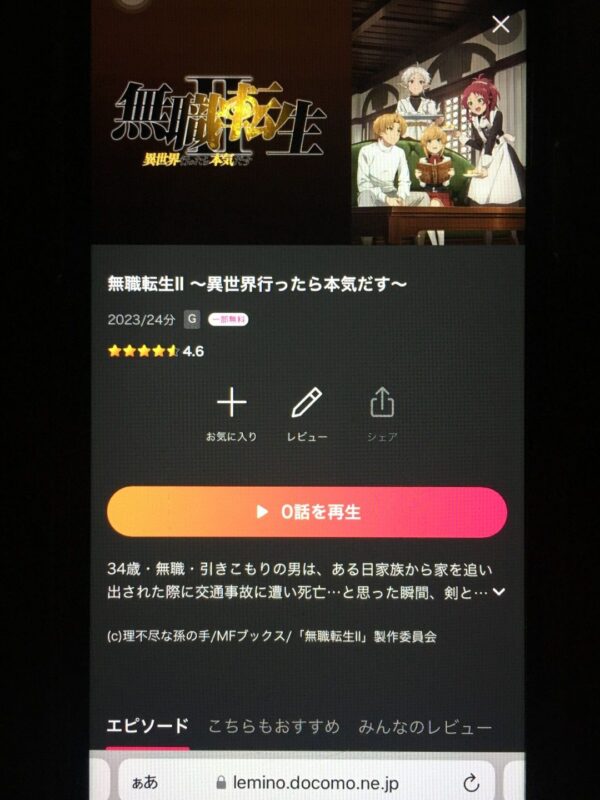Switch to the こちらもおすすめ tab

click(x=274, y=727)
